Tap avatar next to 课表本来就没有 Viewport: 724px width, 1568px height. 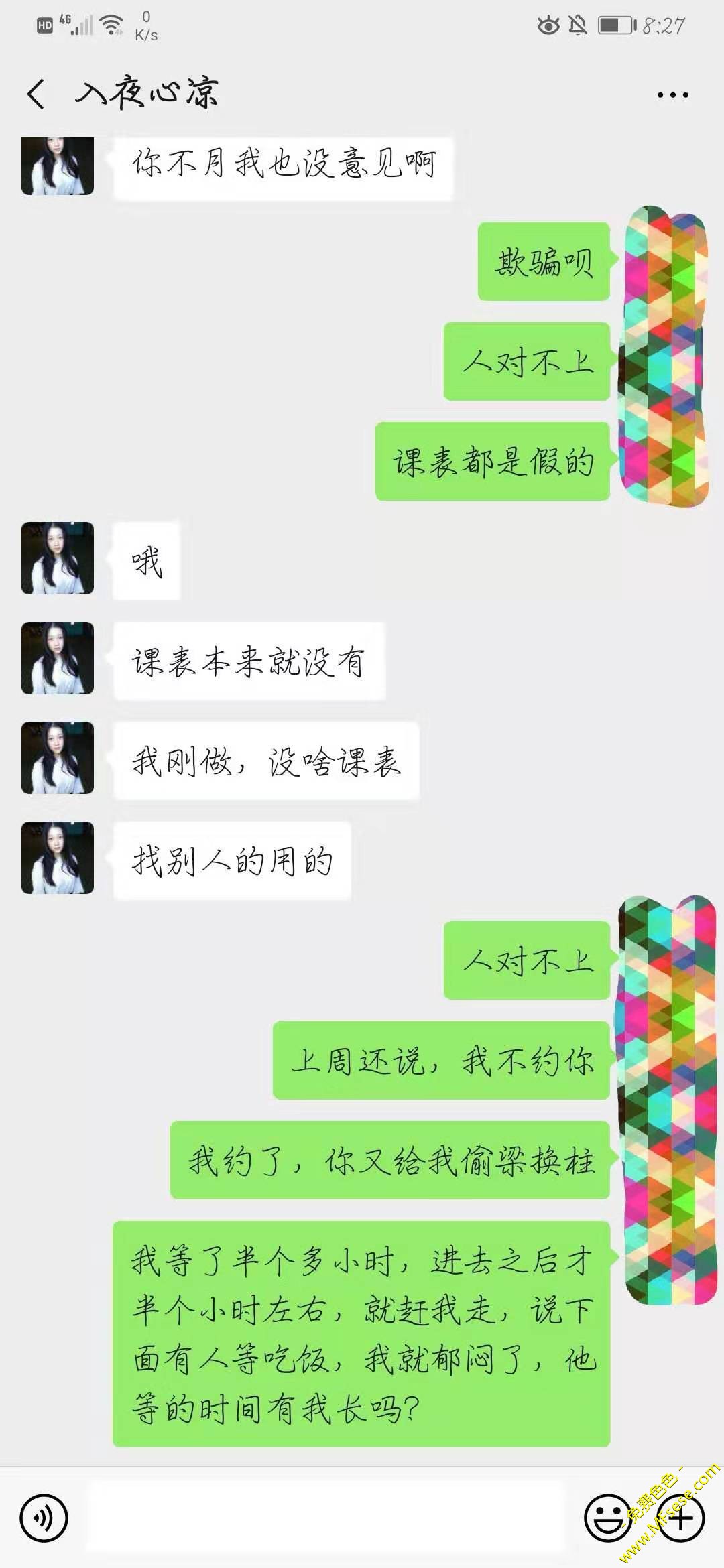(x=58, y=658)
